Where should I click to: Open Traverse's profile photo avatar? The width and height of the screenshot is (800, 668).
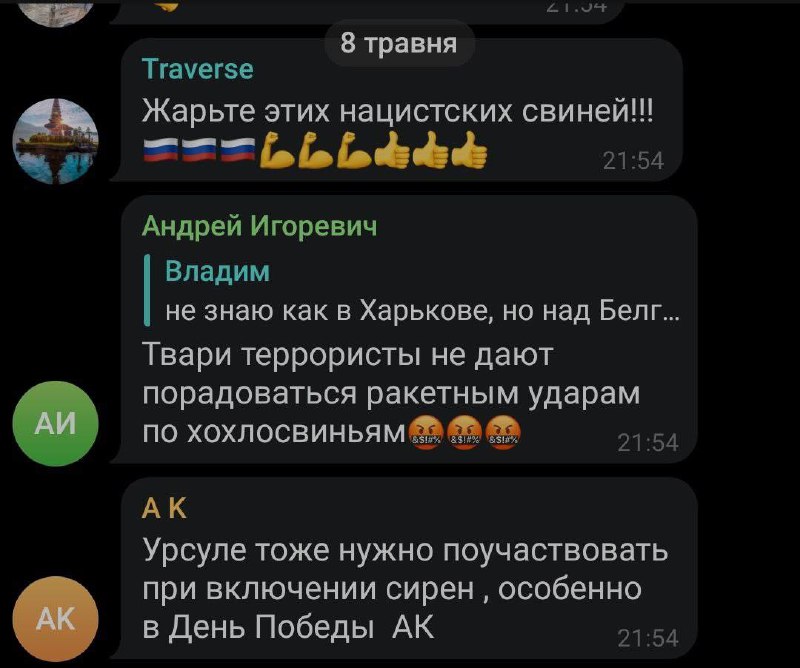(56, 141)
